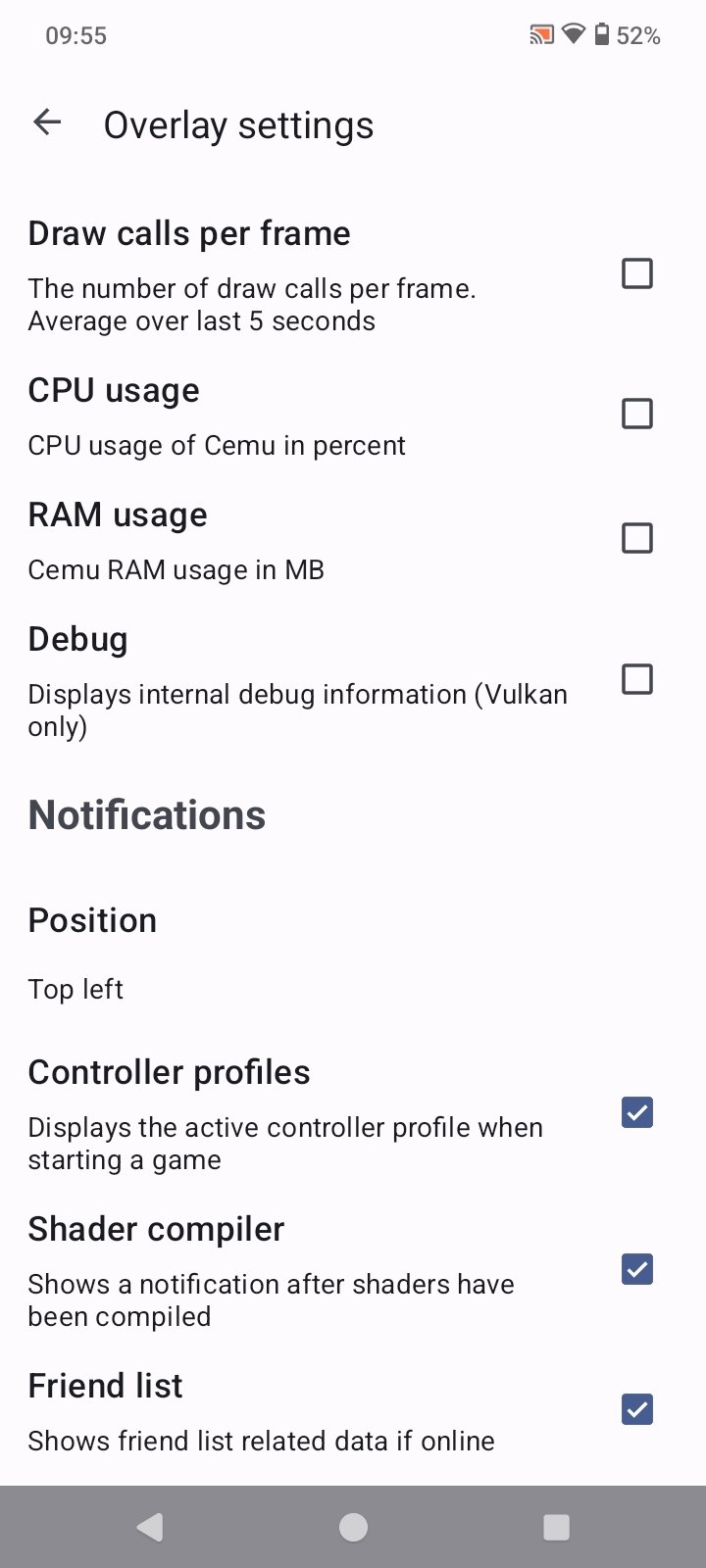Disable the Shader compiler notification
The image size is (706, 1568).
point(636,1269)
